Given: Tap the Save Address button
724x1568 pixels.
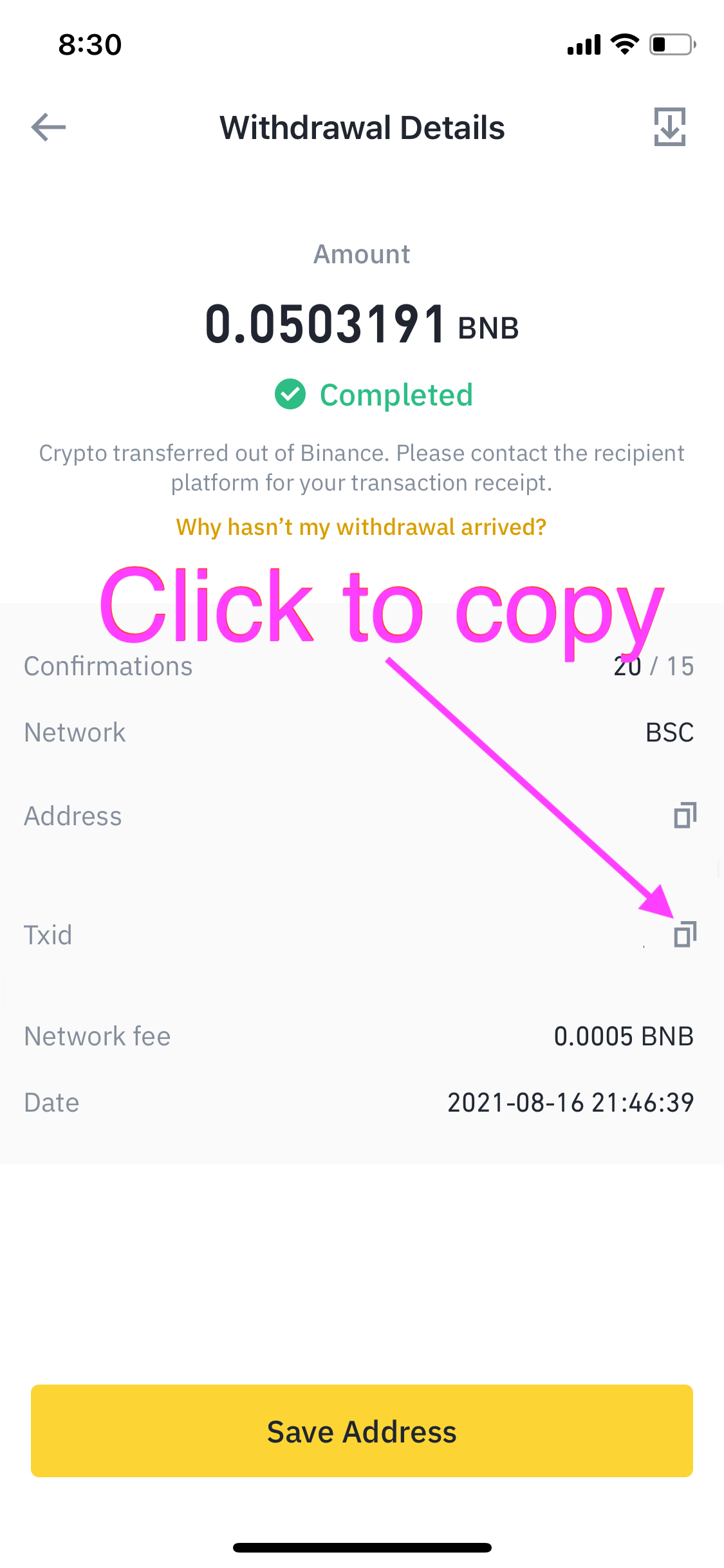Looking at the screenshot, I should 362,1431.
